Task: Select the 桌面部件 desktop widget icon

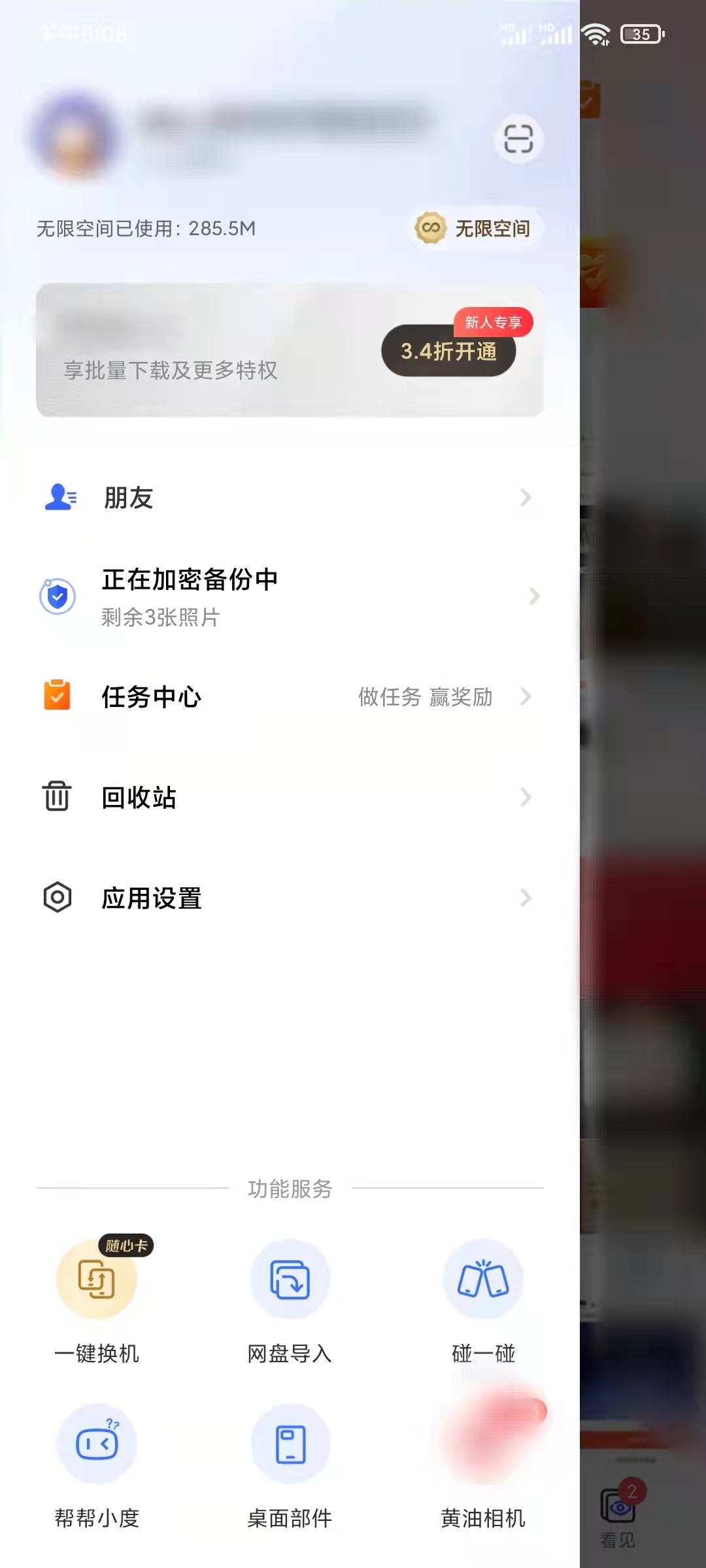Action: pos(290,1444)
